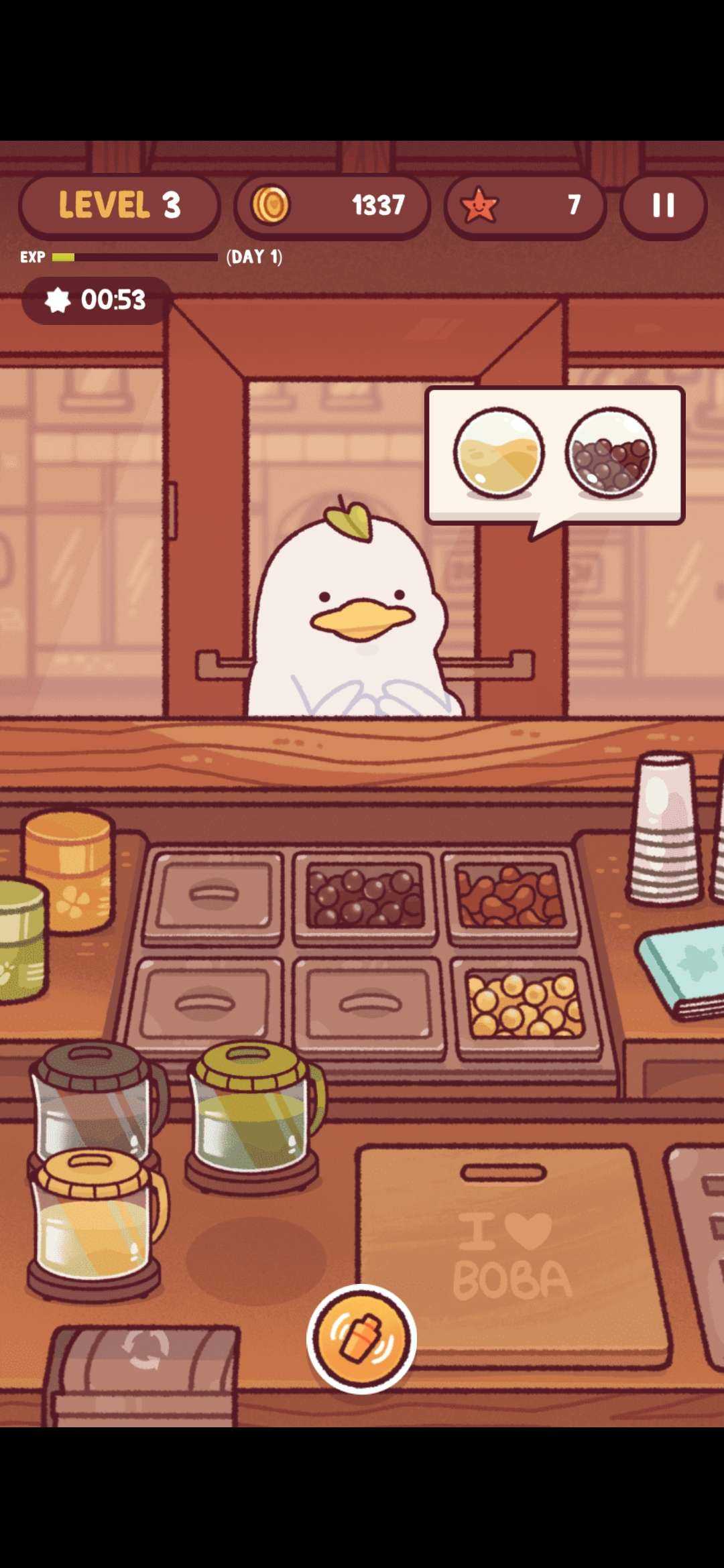Pause the game

[x=663, y=205]
